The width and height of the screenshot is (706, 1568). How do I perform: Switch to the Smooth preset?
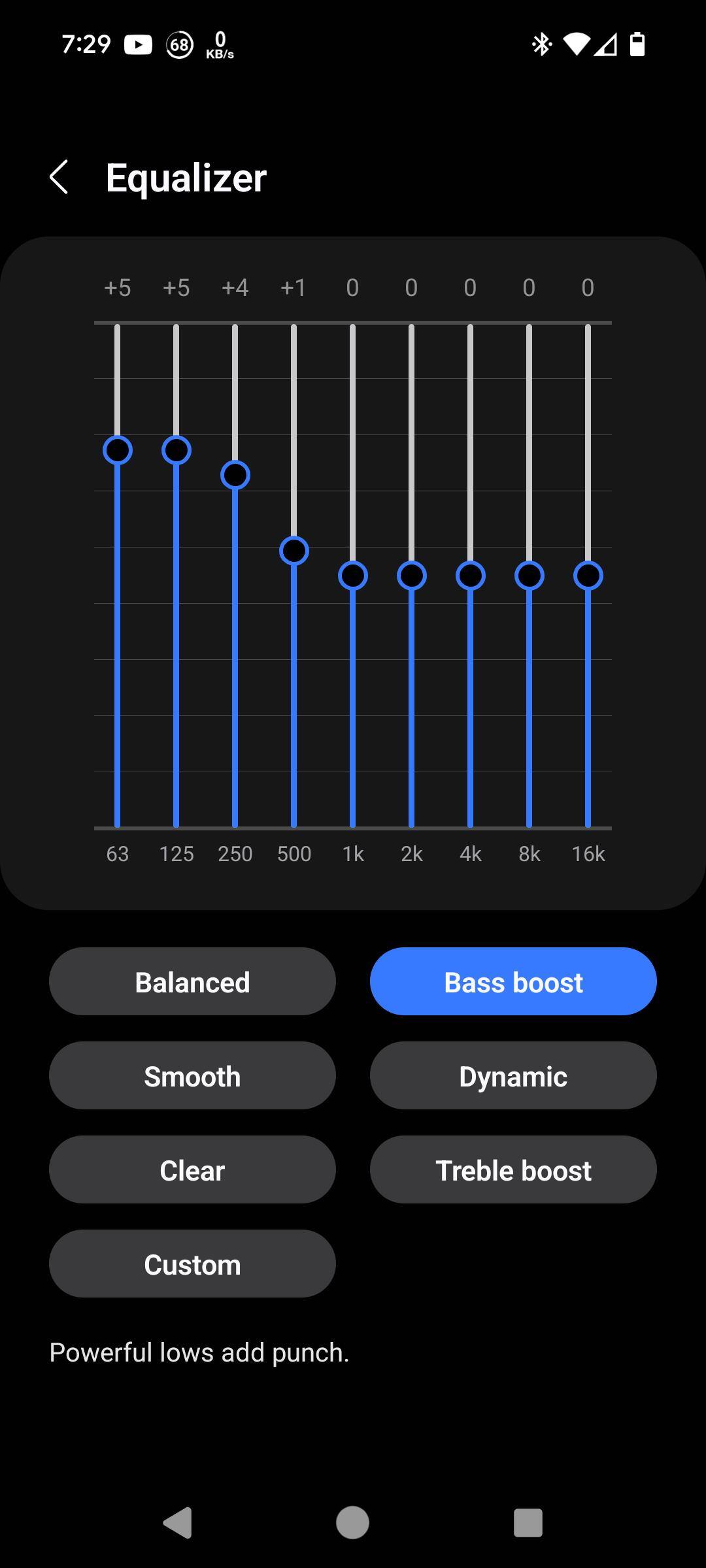click(192, 1075)
